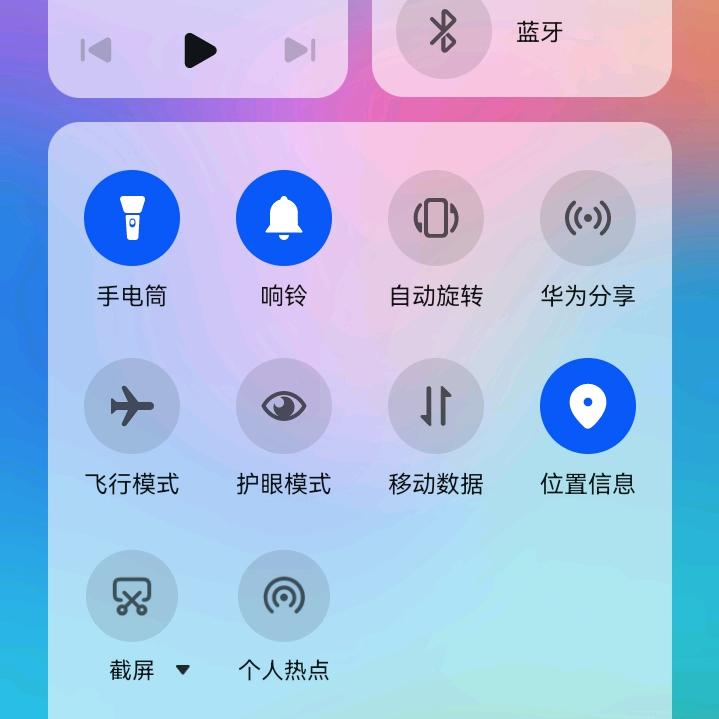Turn off the flashlight (手电筒)

point(132,218)
